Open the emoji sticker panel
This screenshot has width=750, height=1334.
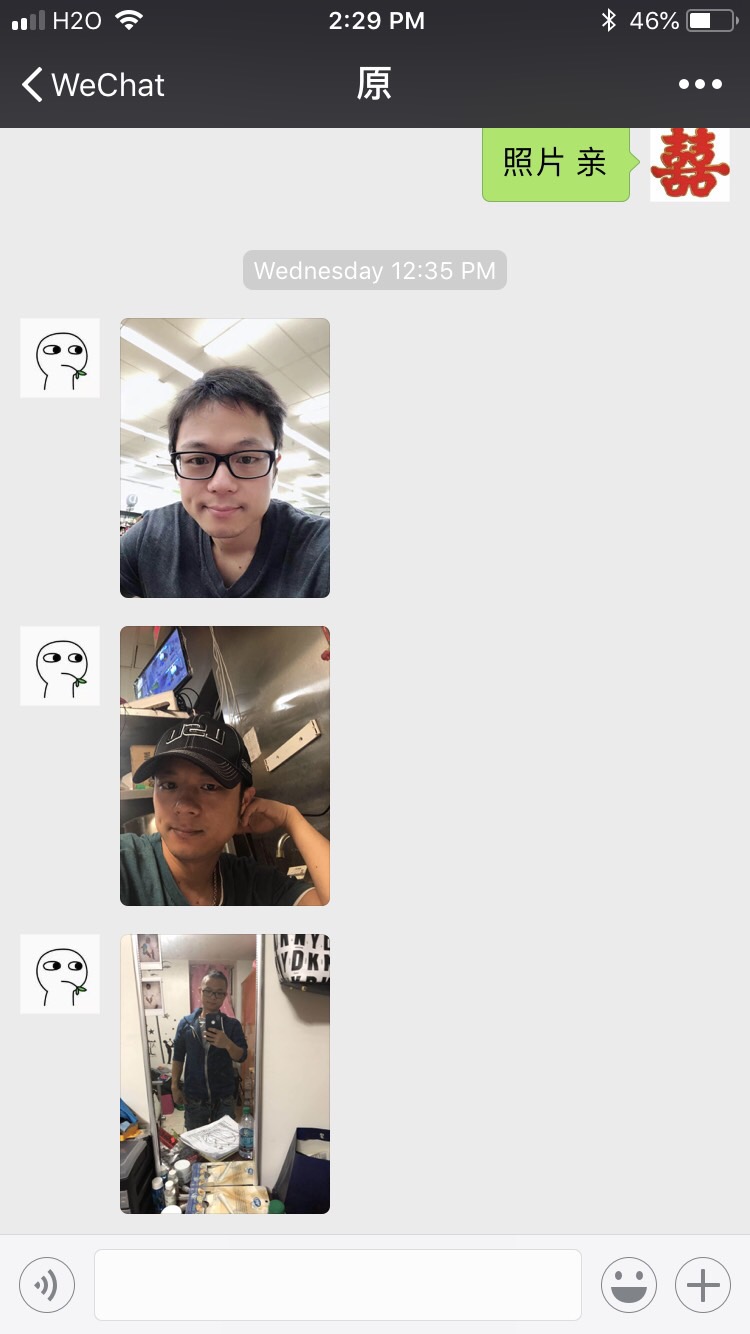coord(629,1285)
